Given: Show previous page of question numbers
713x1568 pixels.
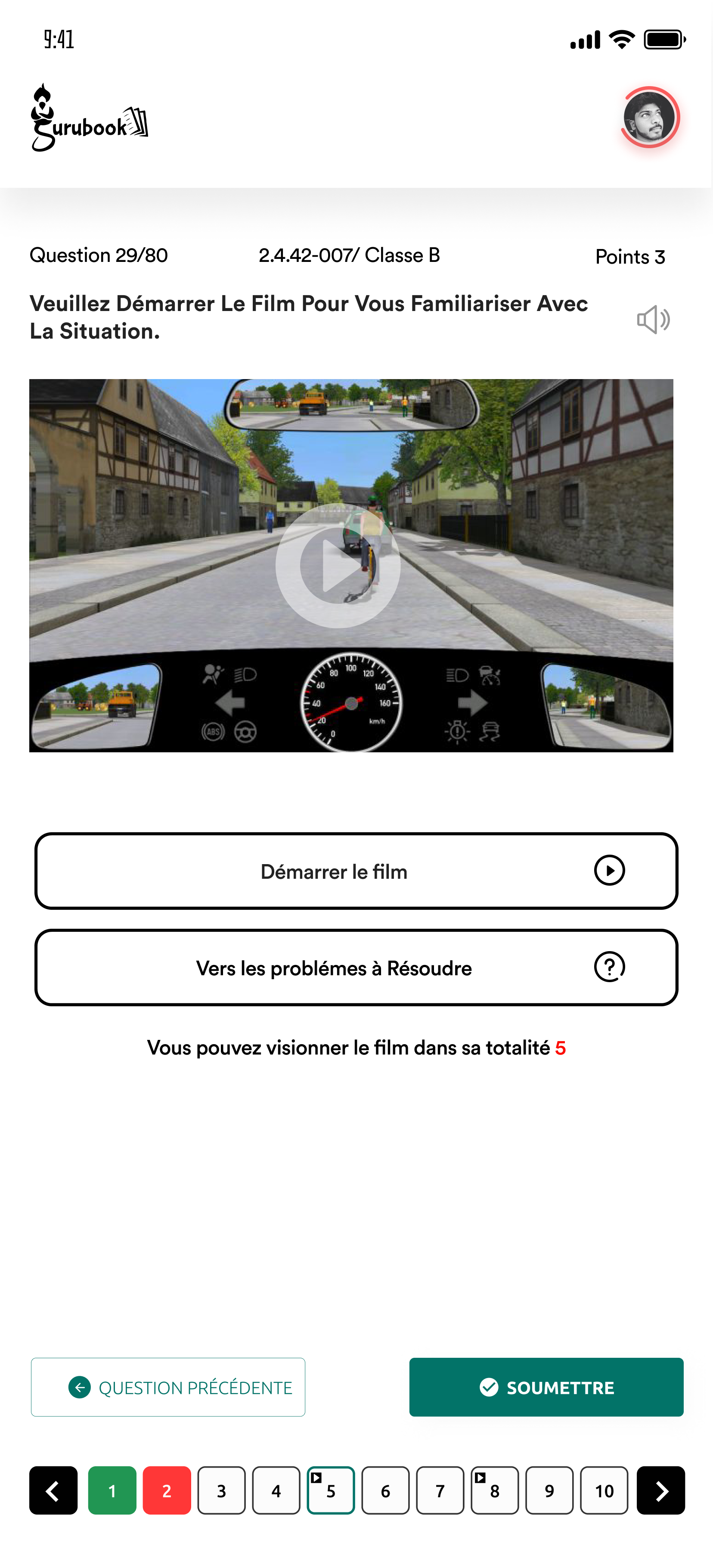Looking at the screenshot, I should click(53, 1490).
